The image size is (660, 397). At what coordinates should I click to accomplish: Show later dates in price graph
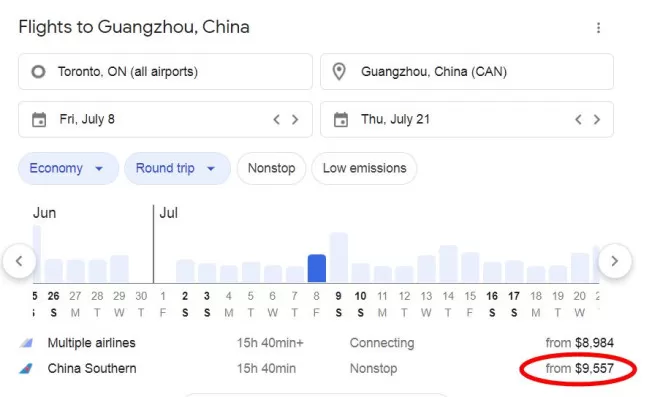pyautogui.click(x=615, y=261)
